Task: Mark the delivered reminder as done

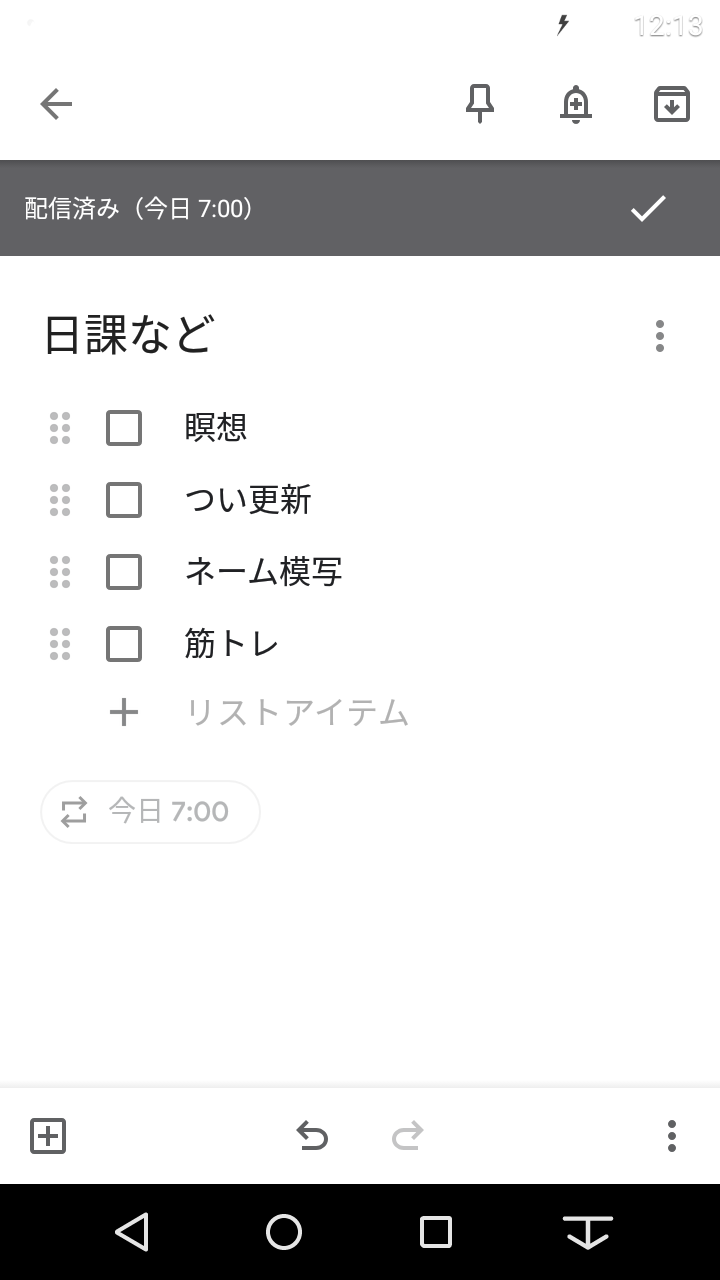Action: click(648, 208)
